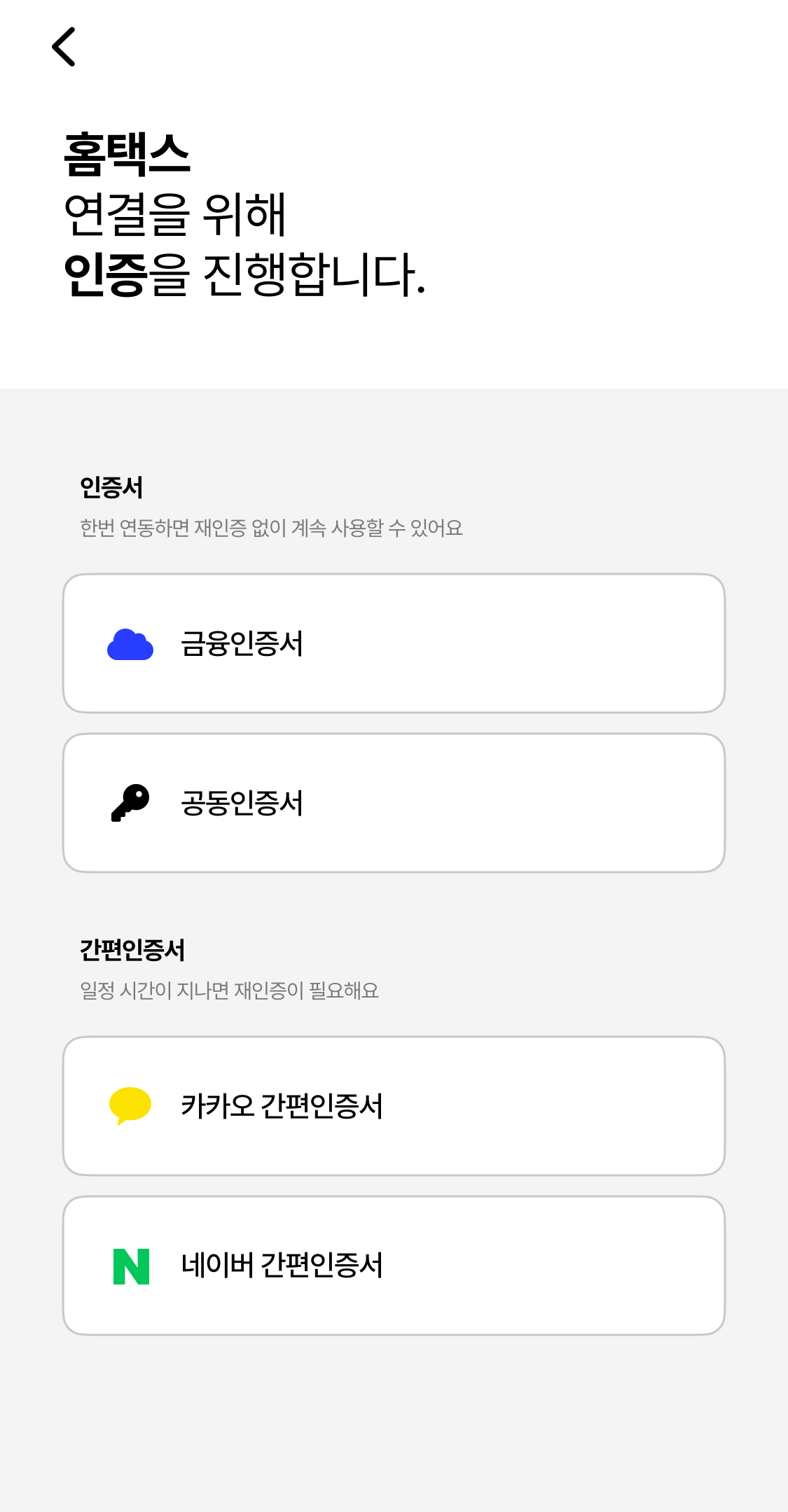Click the 간편인증서 section header
Image resolution: width=788 pixels, height=1512 pixels.
[x=132, y=949]
